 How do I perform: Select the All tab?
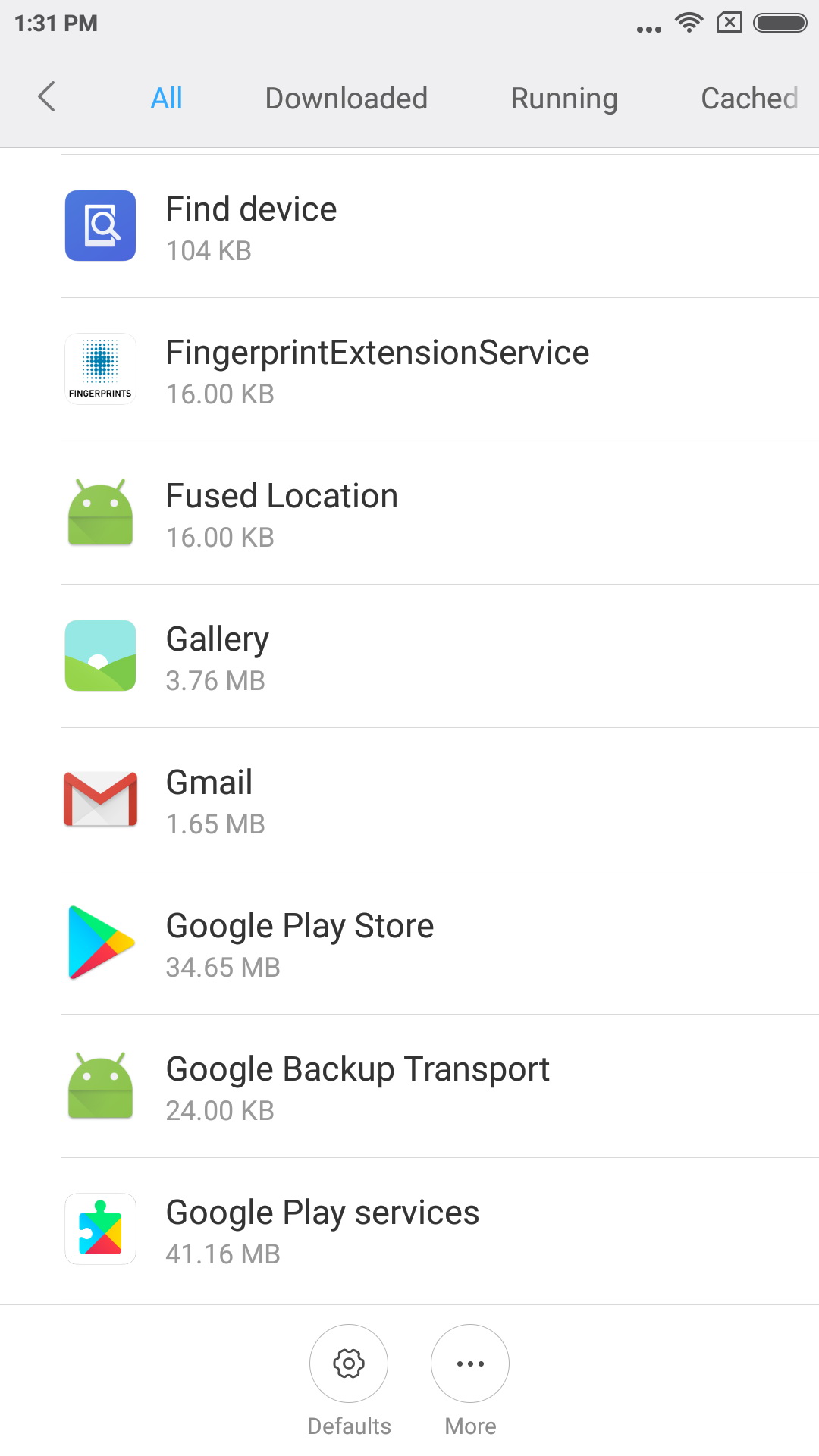click(x=167, y=98)
